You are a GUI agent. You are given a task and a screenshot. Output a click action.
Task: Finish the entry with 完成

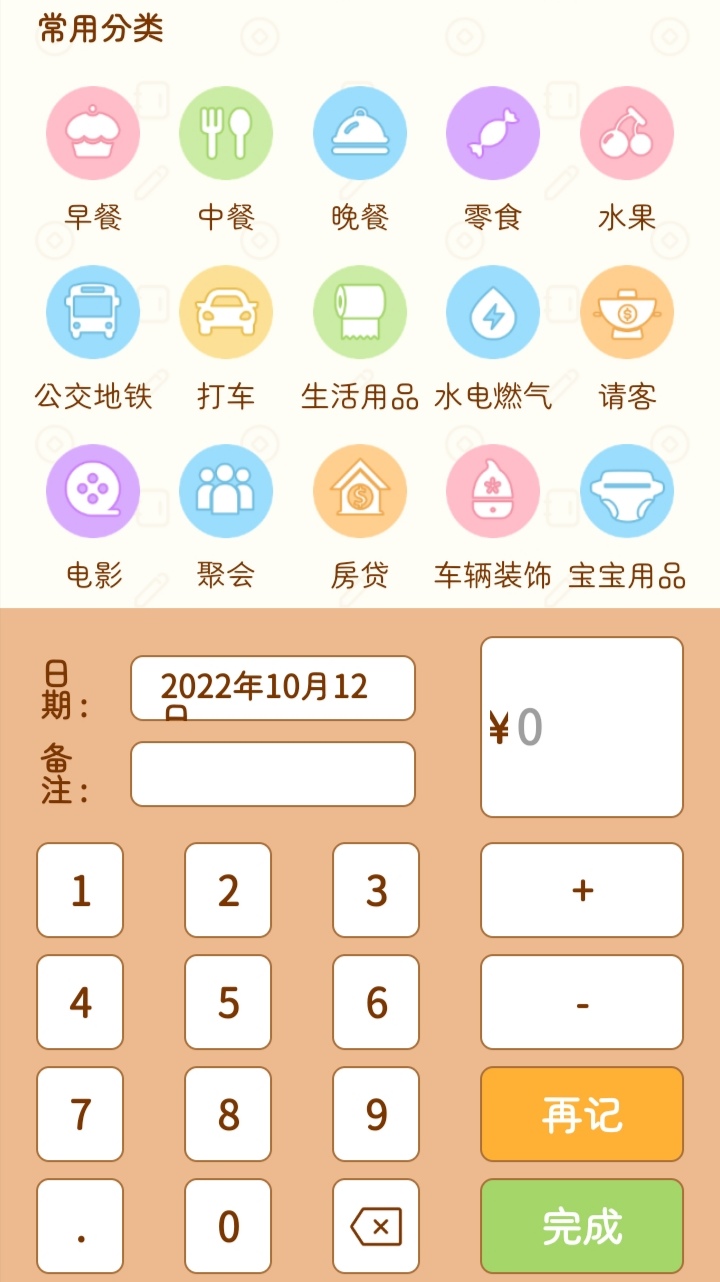coord(582,1226)
